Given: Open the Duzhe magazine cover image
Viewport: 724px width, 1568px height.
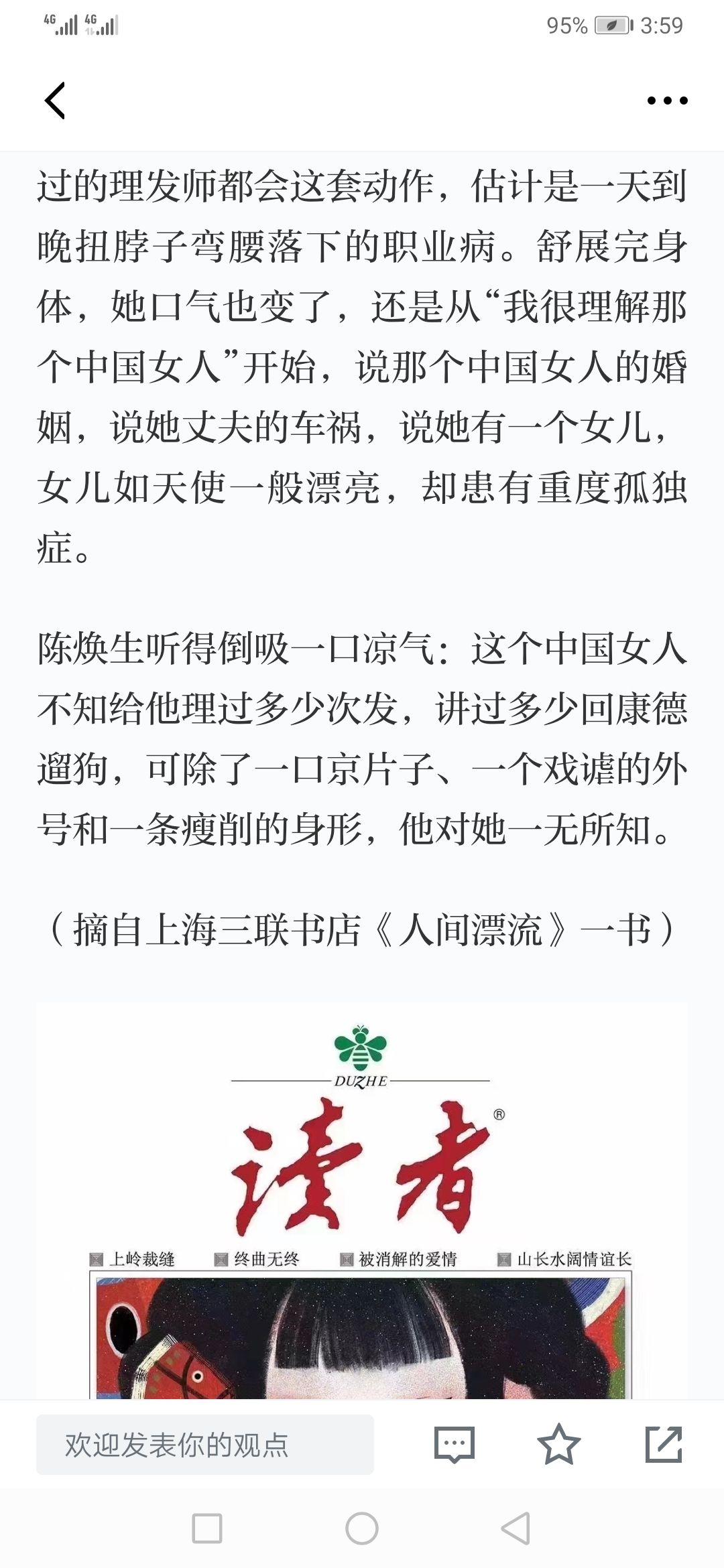Looking at the screenshot, I should [x=362, y=1201].
